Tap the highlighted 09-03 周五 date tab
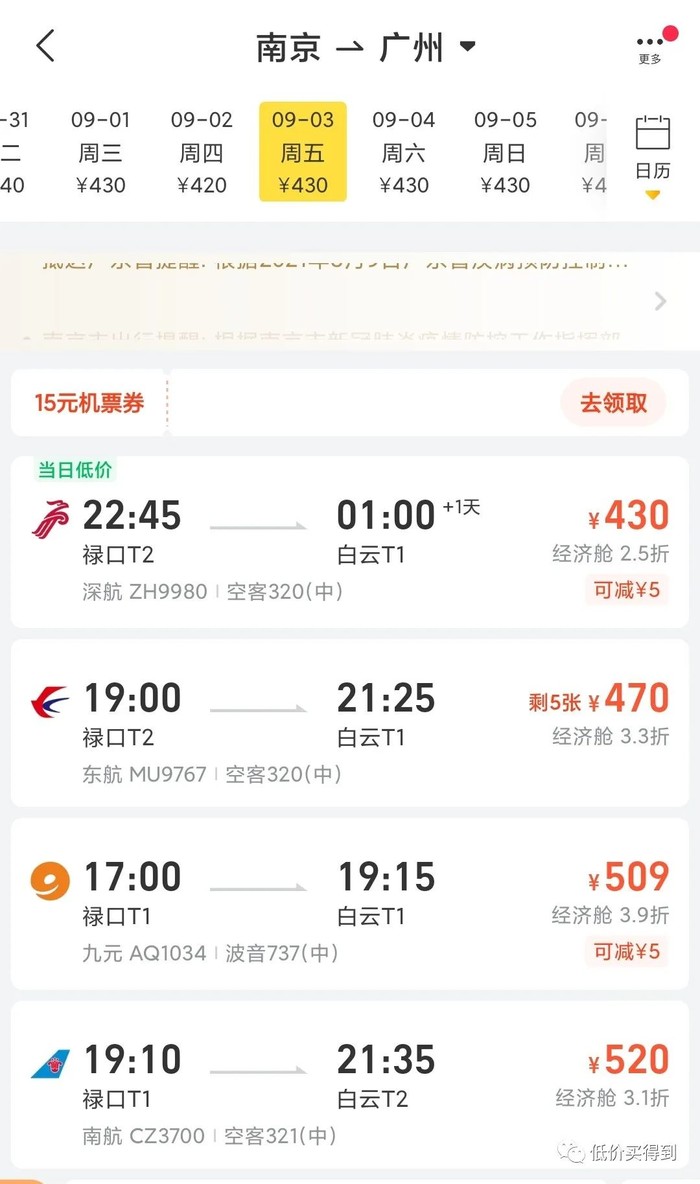Image resolution: width=700 pixels, height=1184 pixels. pos(303,152)
